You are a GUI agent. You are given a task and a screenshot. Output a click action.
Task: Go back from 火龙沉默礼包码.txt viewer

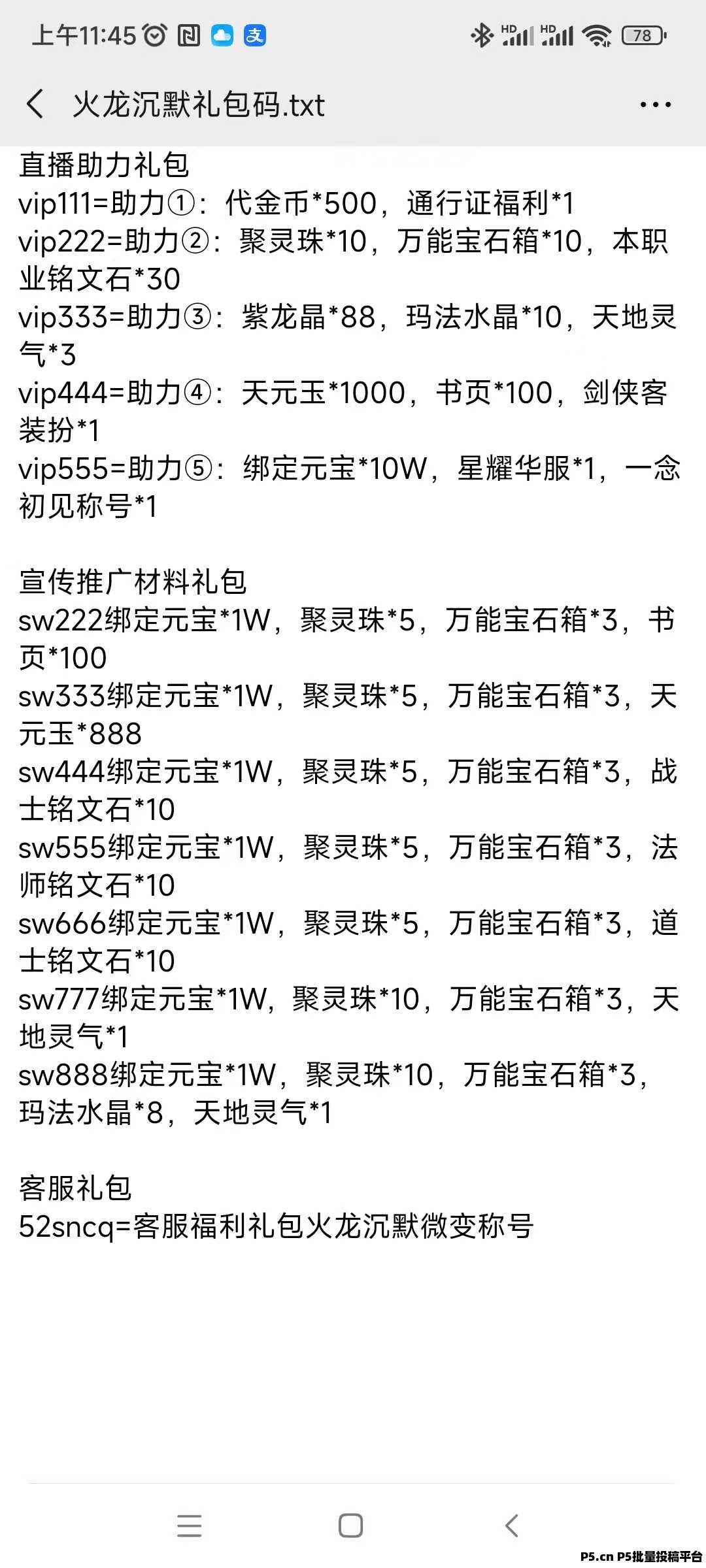coord(35,104)
